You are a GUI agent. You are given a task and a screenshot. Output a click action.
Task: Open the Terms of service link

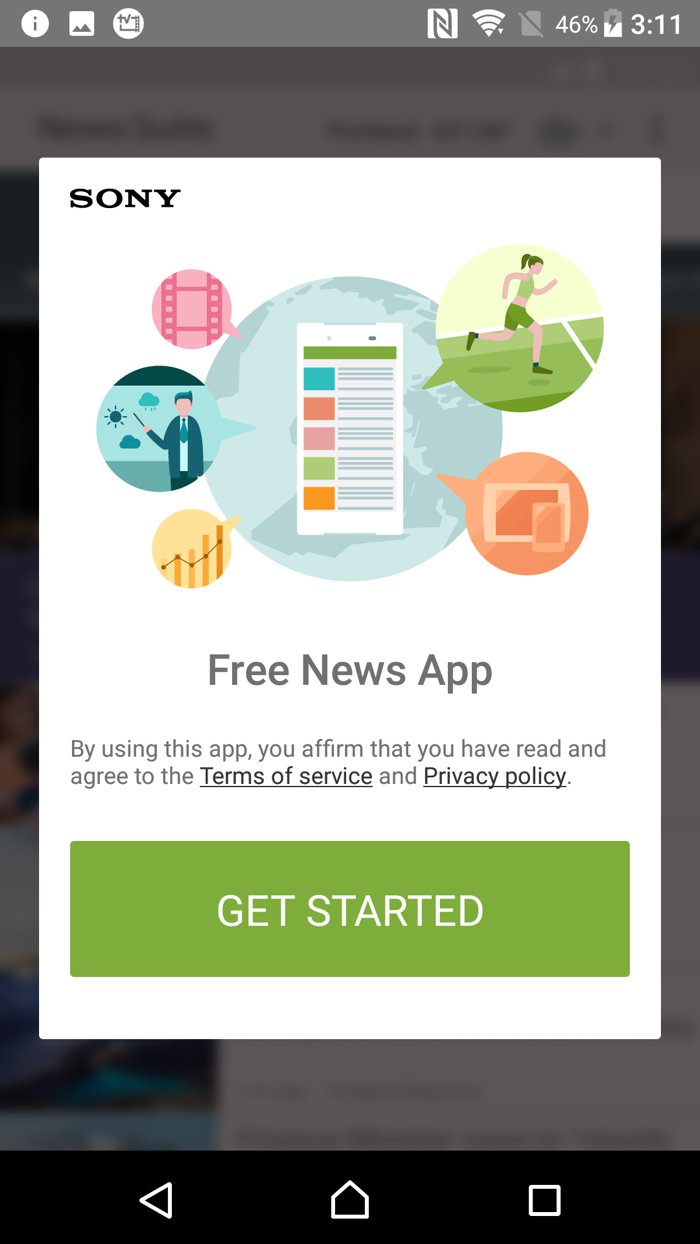(x=286, y=776)
